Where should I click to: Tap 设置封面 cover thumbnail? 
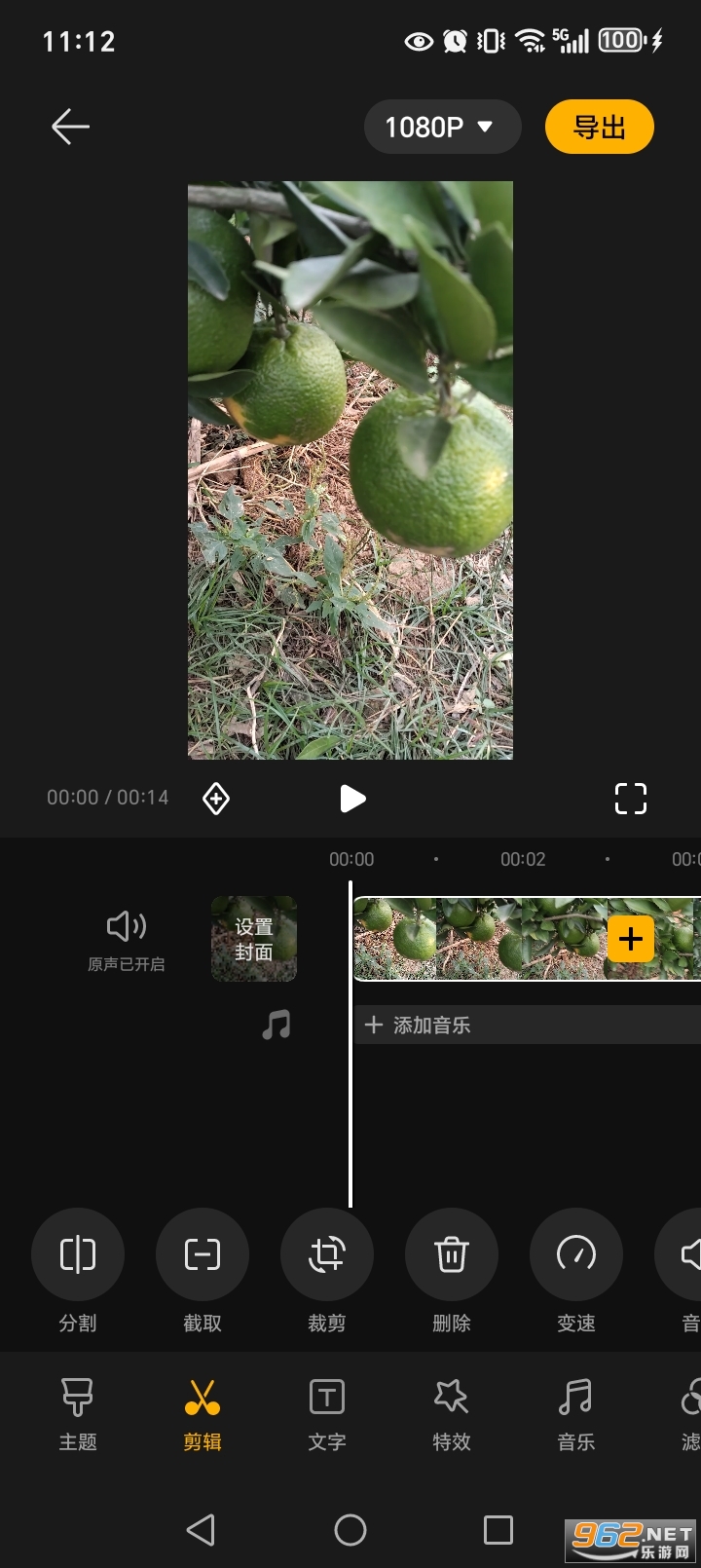coord(253,938)
